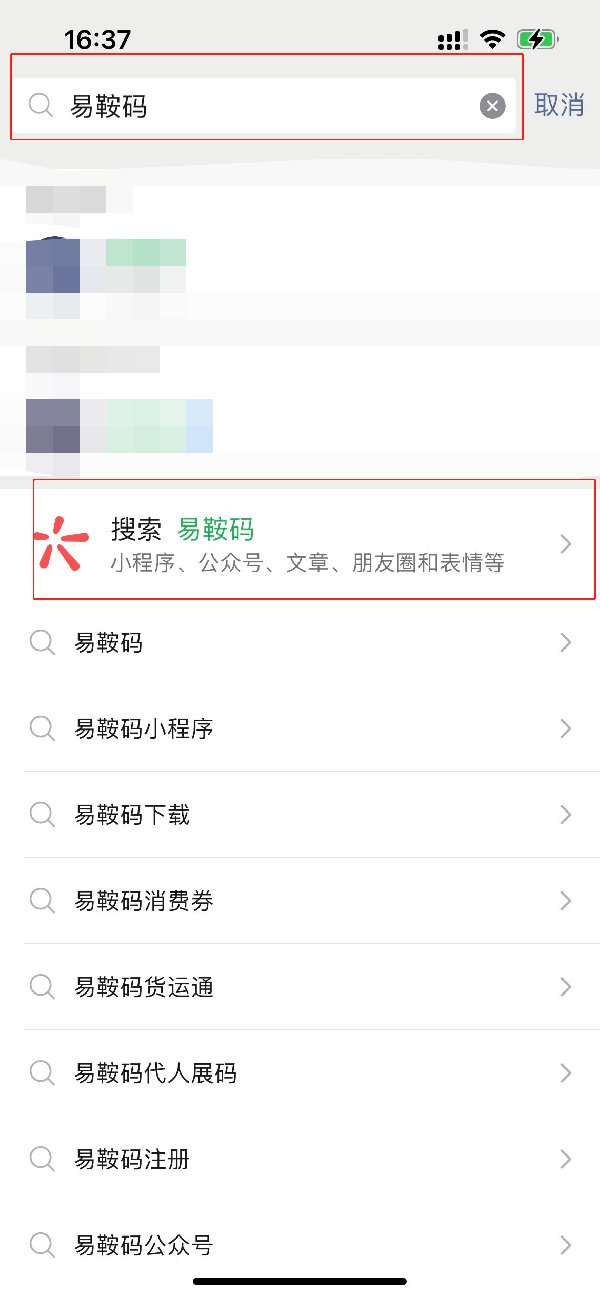Open 搜索 易鞍码 for mini programs and articles
This screenshot has width=600, height=1298.
(300, 544)
